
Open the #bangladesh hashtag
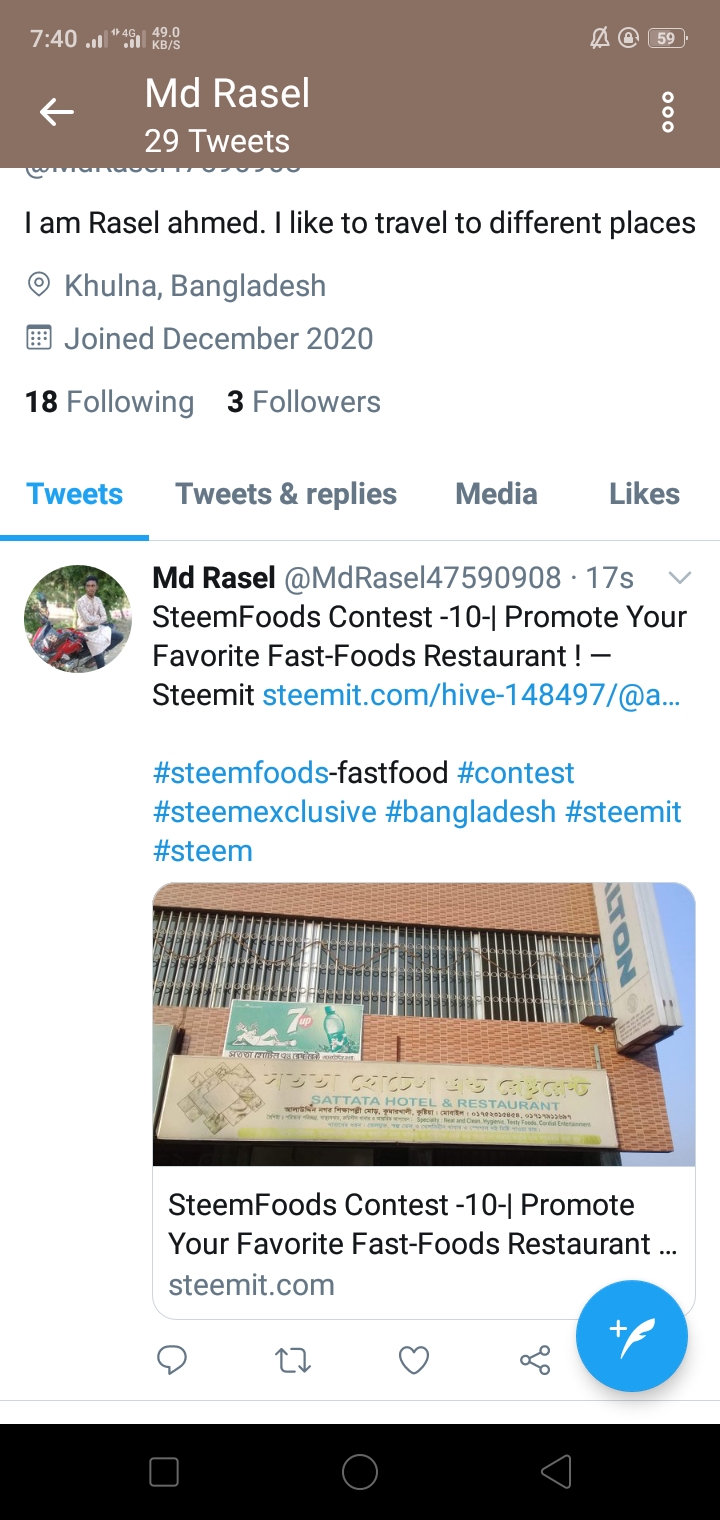[470, 812]
